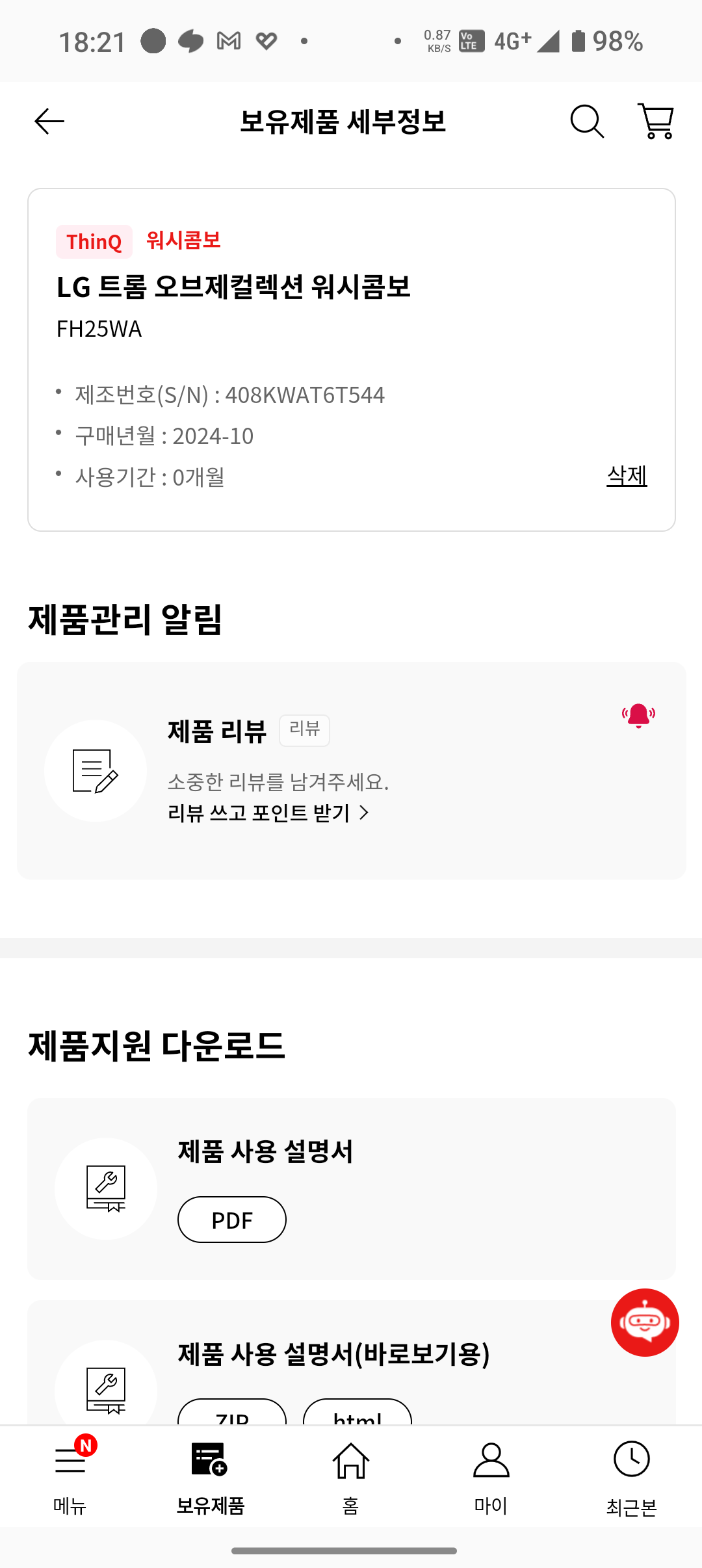Download the 제품 사용 설명서 PDF
The height and width of the screenshot is (1568, 702).
click(x=232, y=1220)
